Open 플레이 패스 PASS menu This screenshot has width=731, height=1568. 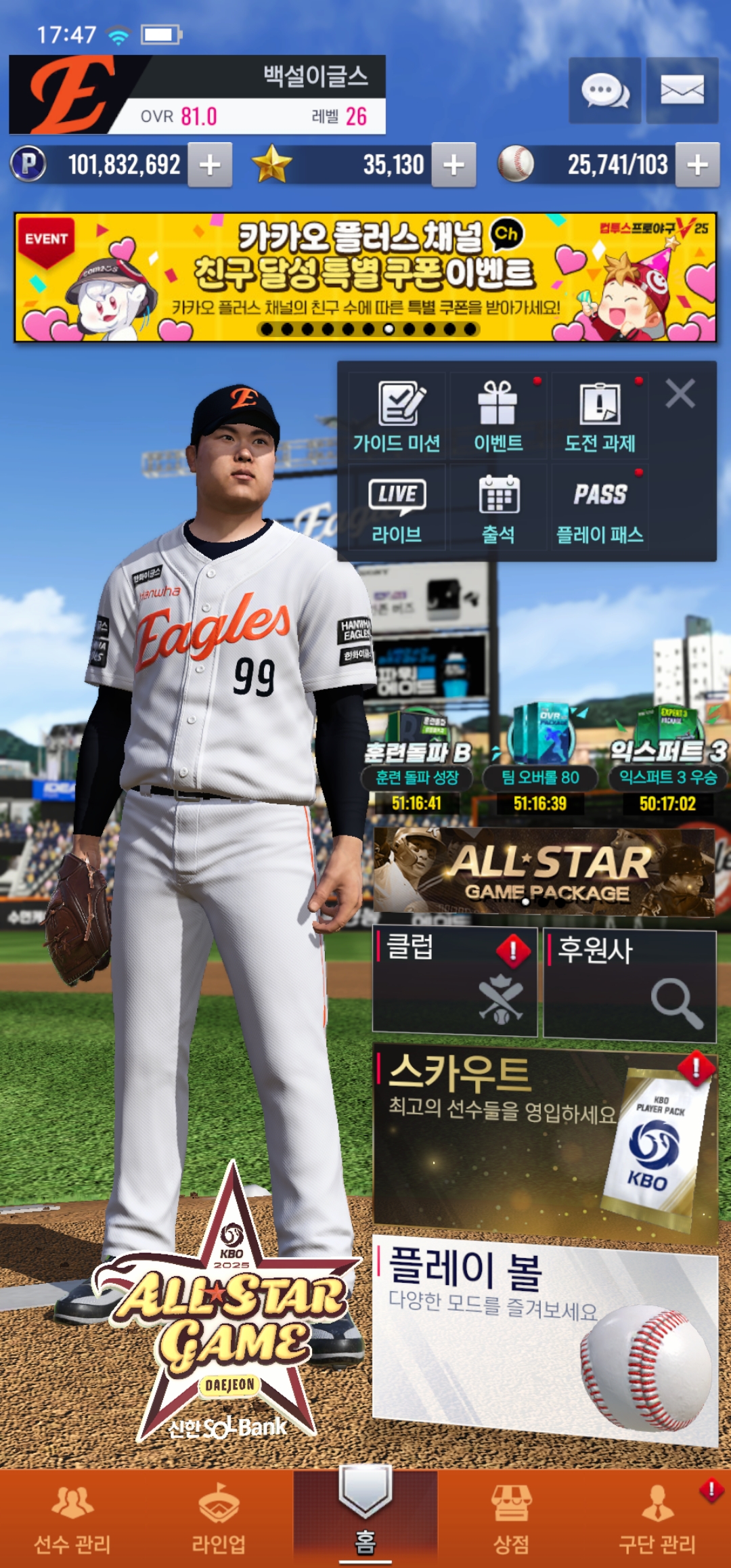(x=600, y=508)
